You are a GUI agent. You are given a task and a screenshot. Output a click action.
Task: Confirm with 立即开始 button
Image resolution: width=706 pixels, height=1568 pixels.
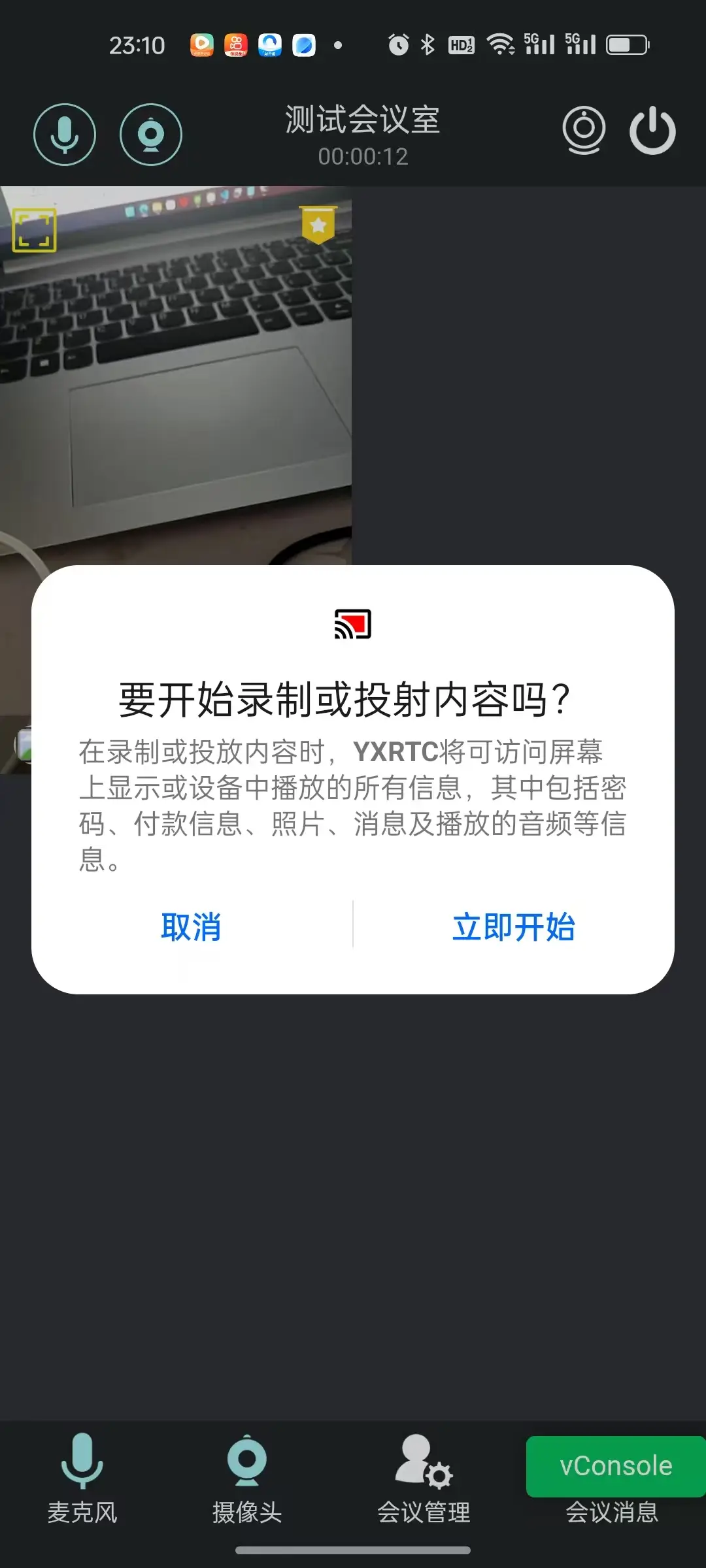tap(514, 926)
